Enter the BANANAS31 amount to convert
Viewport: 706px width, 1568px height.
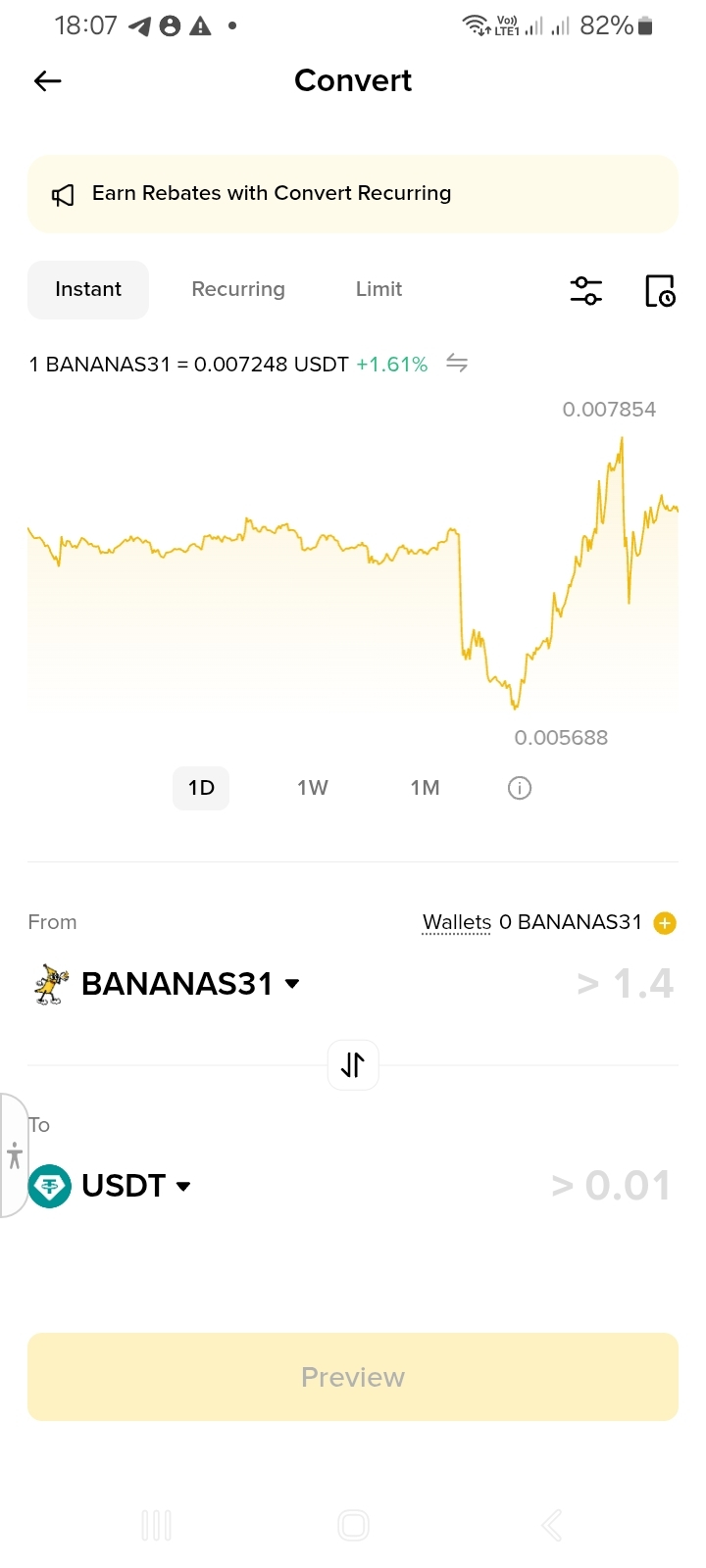(x=588, y=983)
